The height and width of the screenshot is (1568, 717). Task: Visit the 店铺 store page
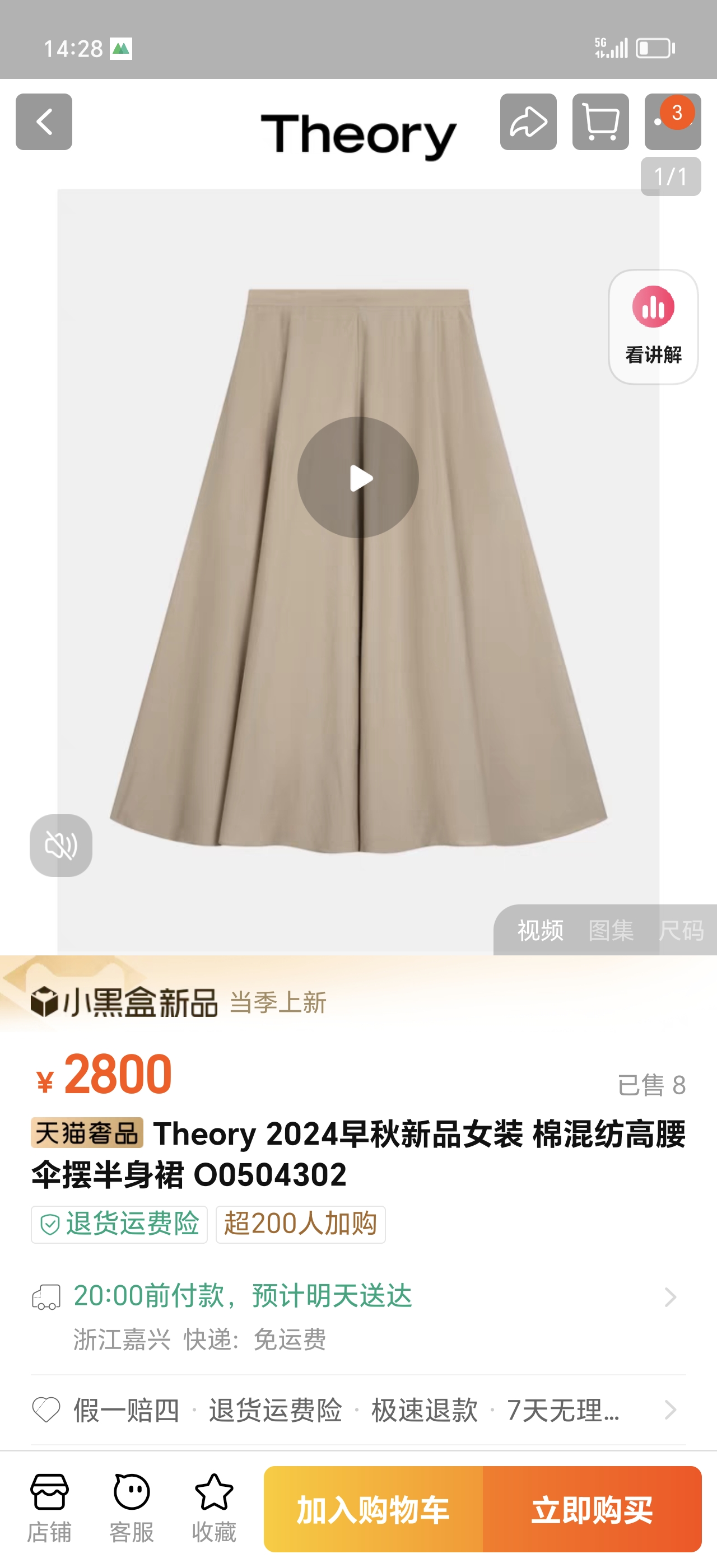49,1508
